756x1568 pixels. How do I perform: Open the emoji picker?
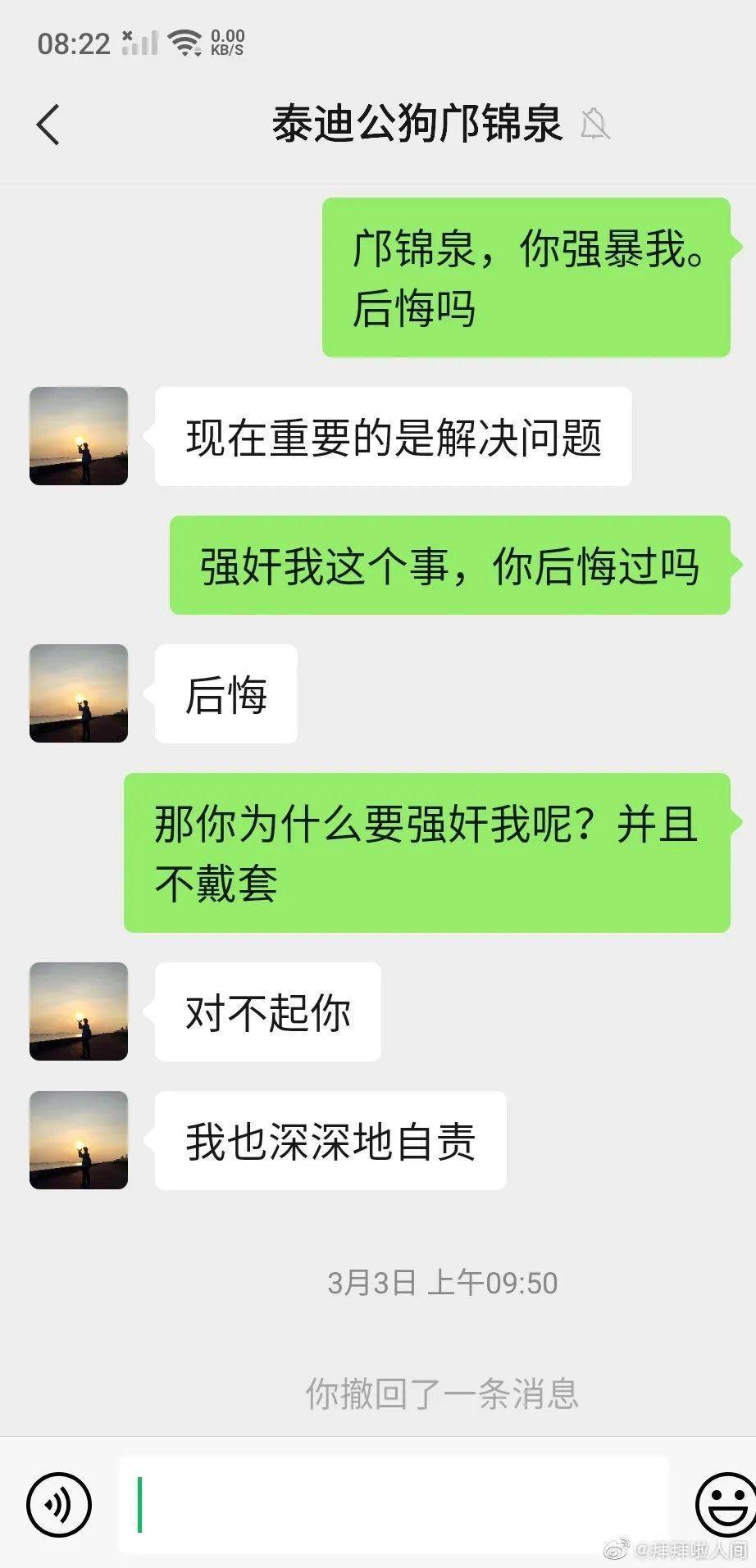(725, 1504)
